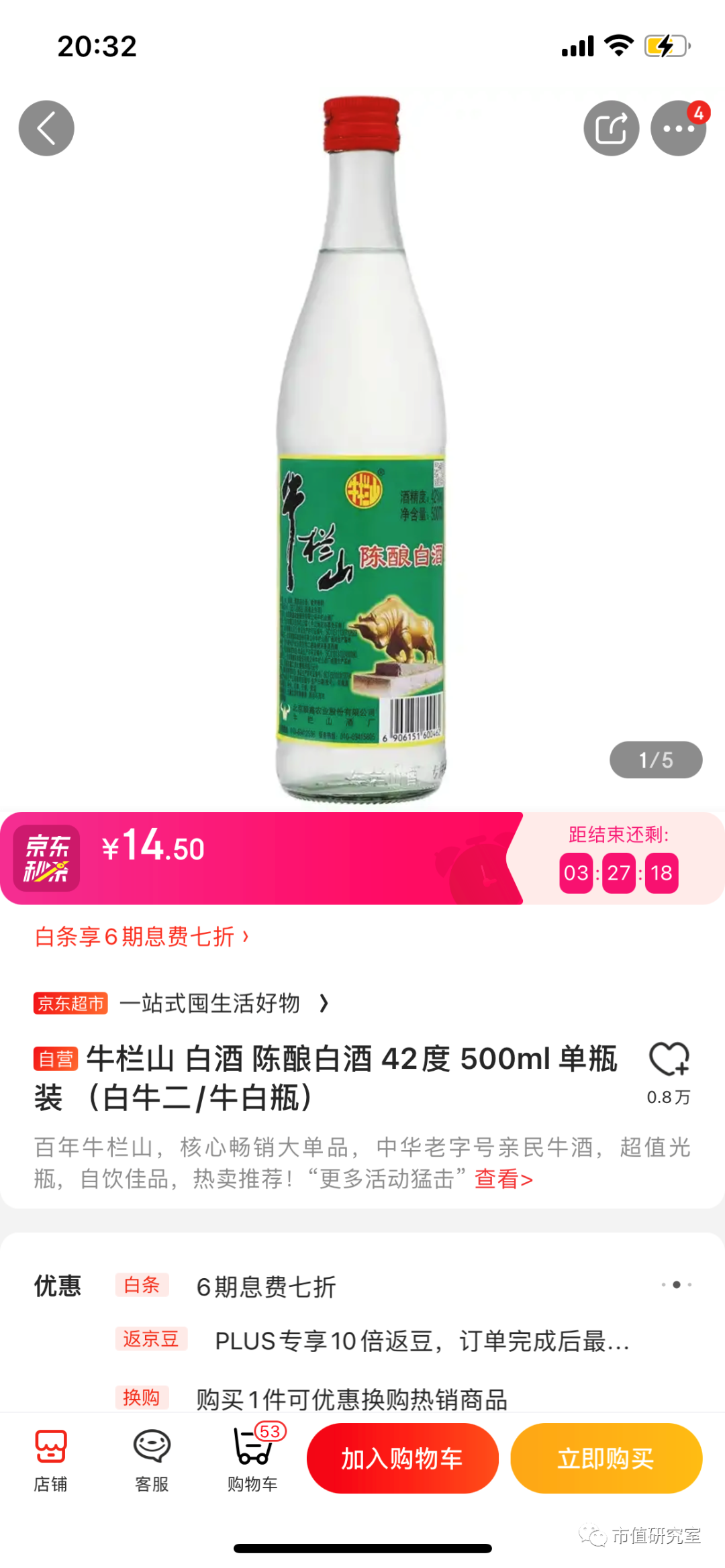Open the 店铺 store page
Viewport: 725px width, 1568px height.
51,1459
